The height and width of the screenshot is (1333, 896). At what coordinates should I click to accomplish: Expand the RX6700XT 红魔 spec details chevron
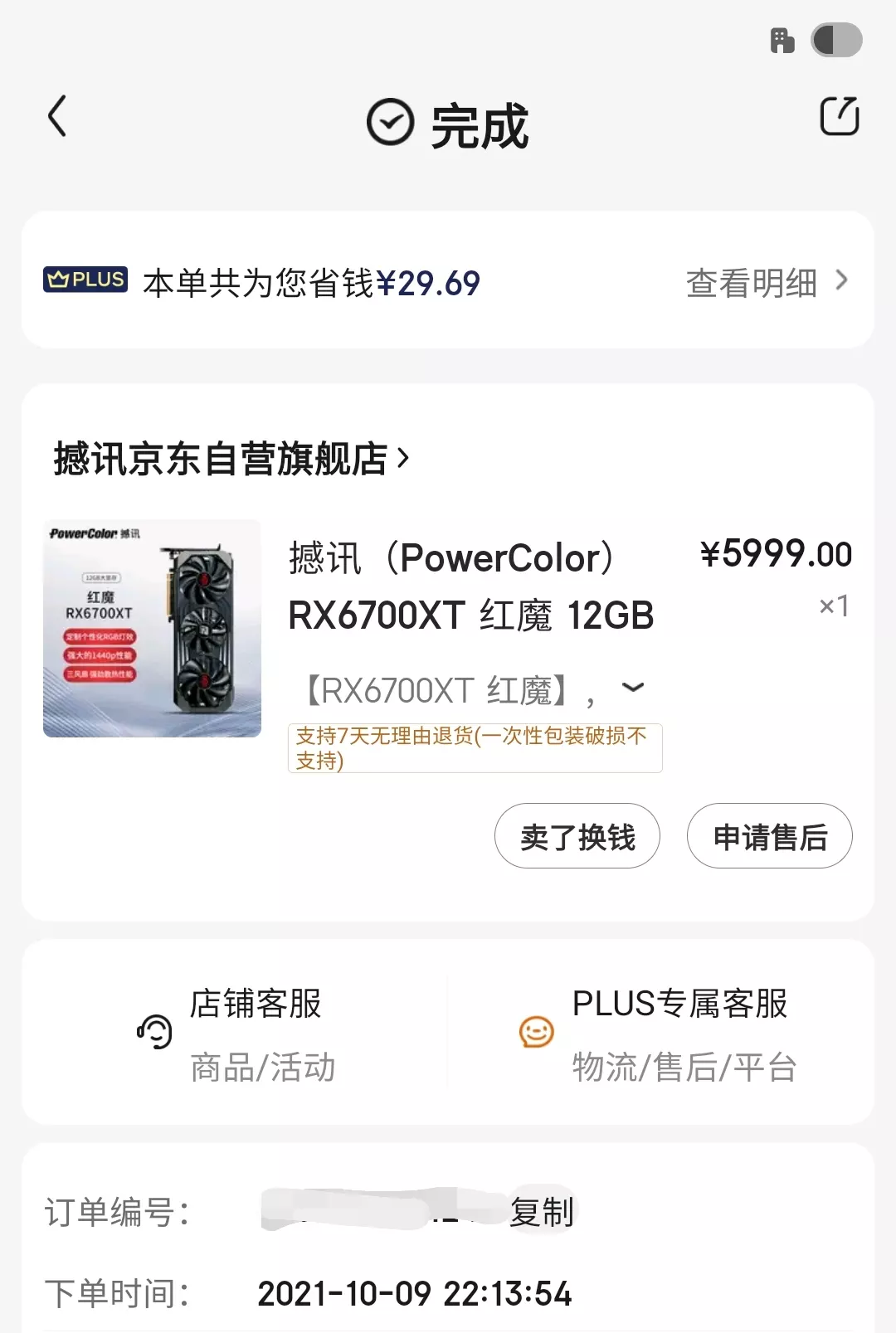point(634,688)
